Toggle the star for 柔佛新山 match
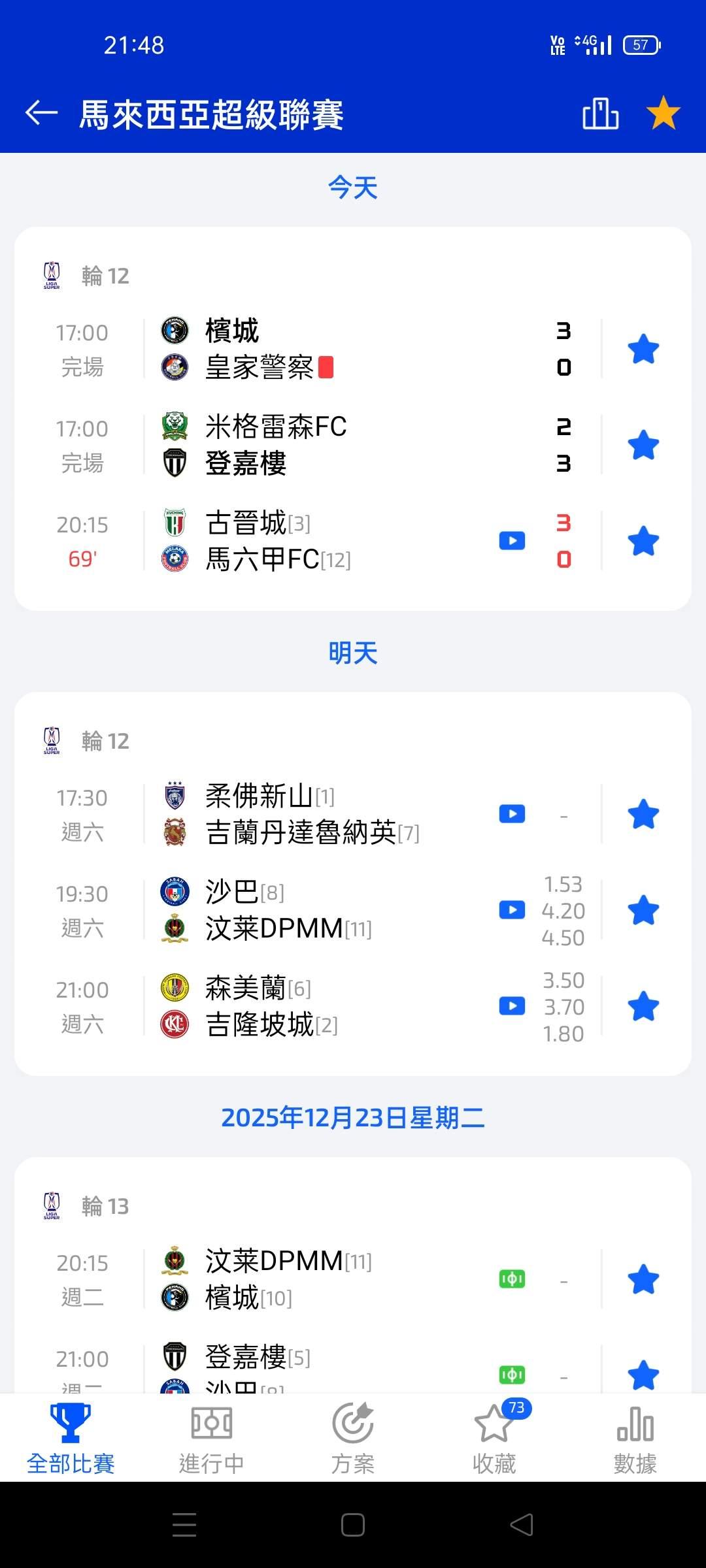The height and width of the screenshot is (1568, 706). [643, 815]
